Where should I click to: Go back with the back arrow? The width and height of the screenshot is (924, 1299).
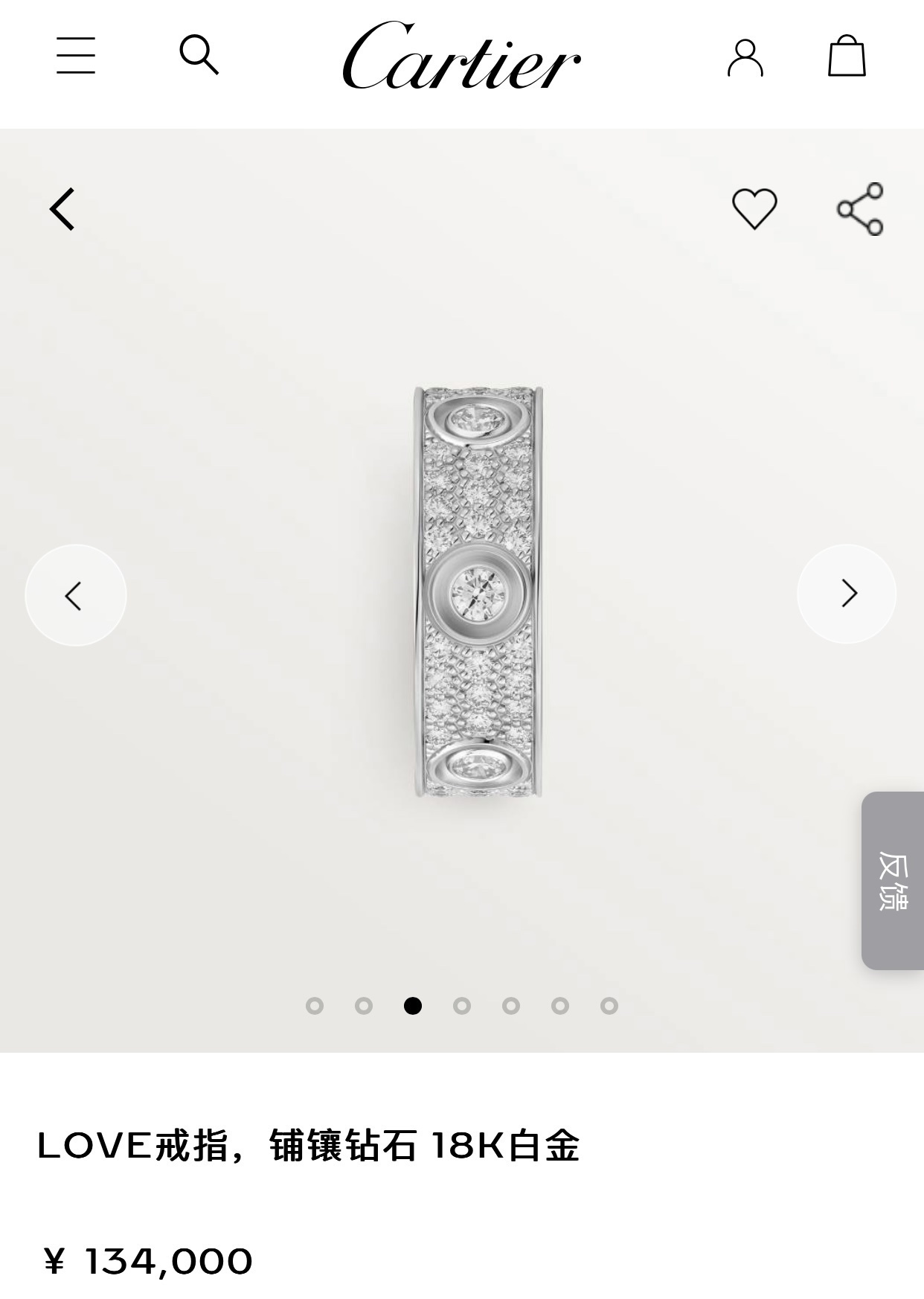coord(62,209)
